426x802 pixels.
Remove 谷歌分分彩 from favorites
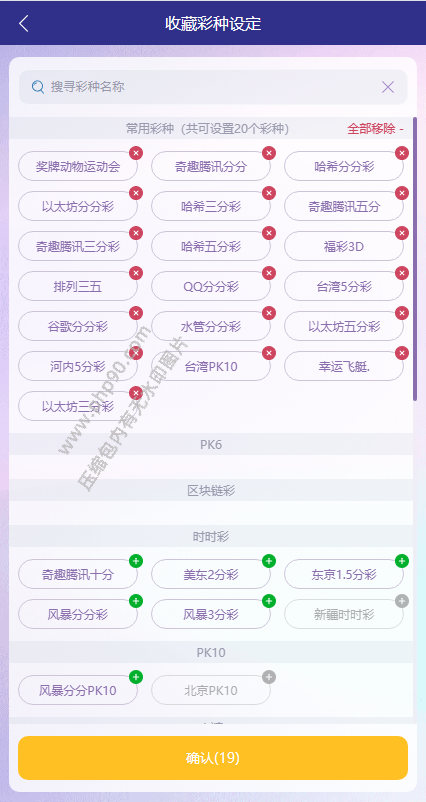click(136, 313)
